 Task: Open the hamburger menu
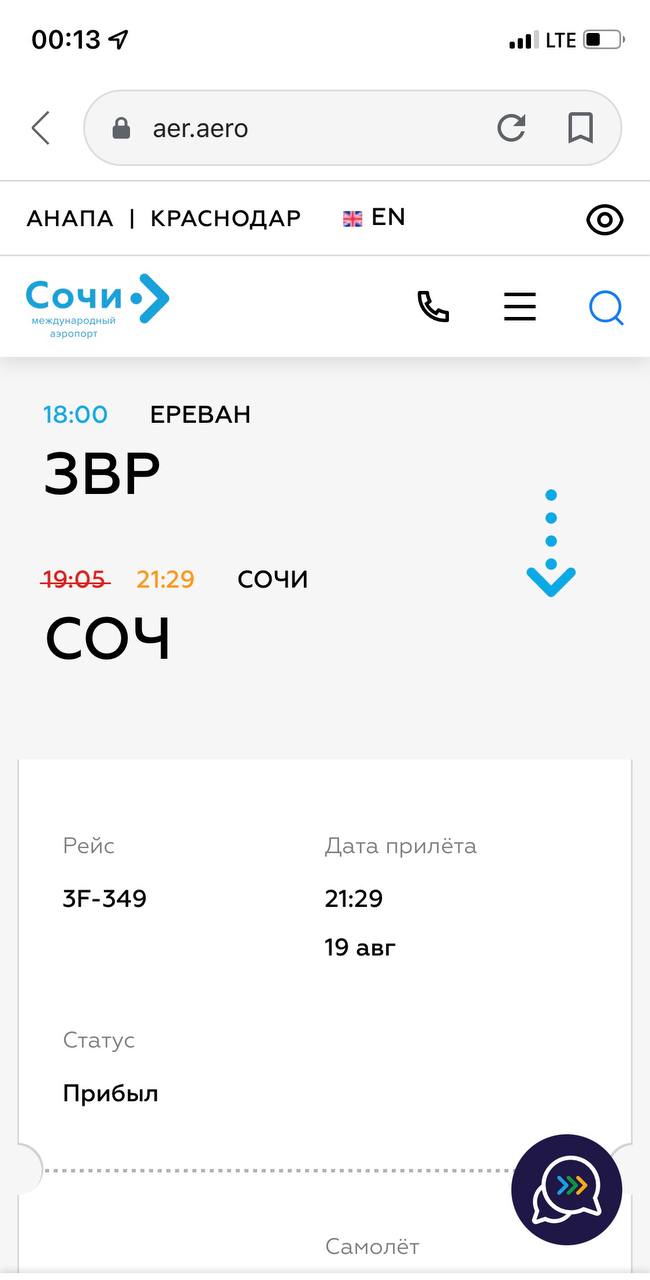(520, 306)
